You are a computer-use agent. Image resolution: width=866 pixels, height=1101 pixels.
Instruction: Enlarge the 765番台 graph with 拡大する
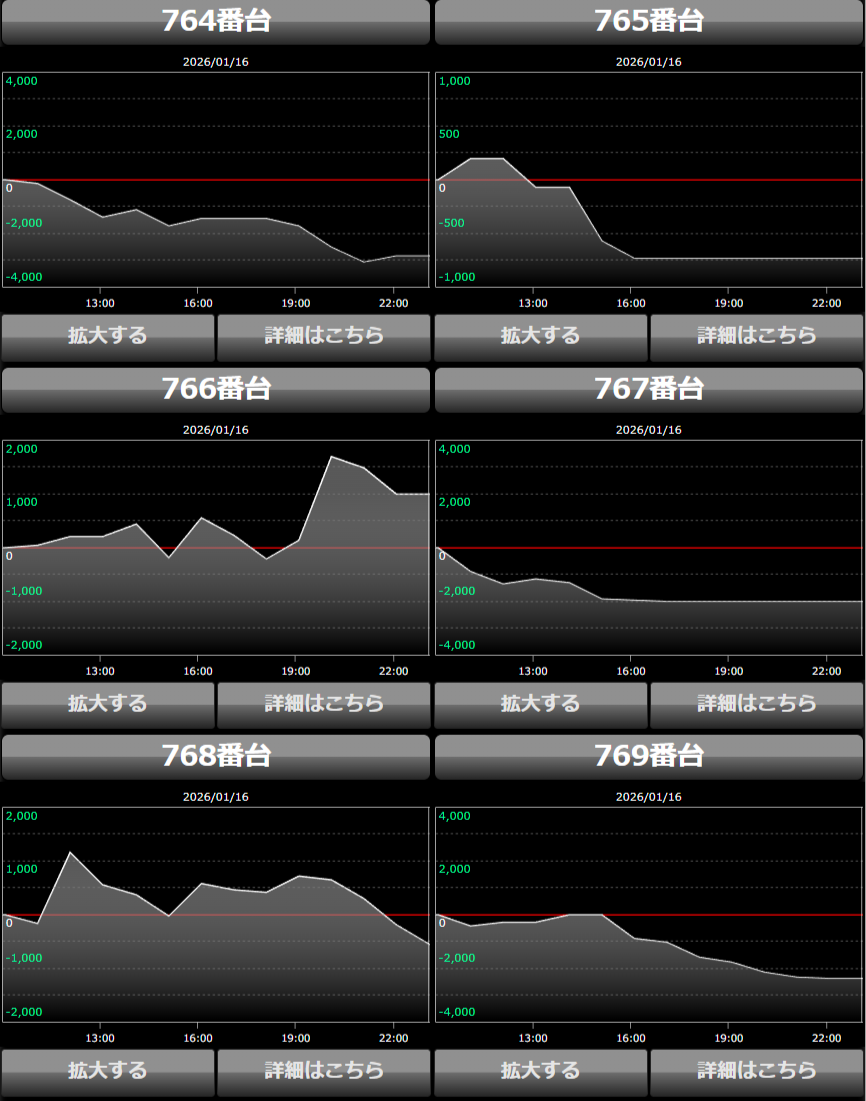[541, 337]
